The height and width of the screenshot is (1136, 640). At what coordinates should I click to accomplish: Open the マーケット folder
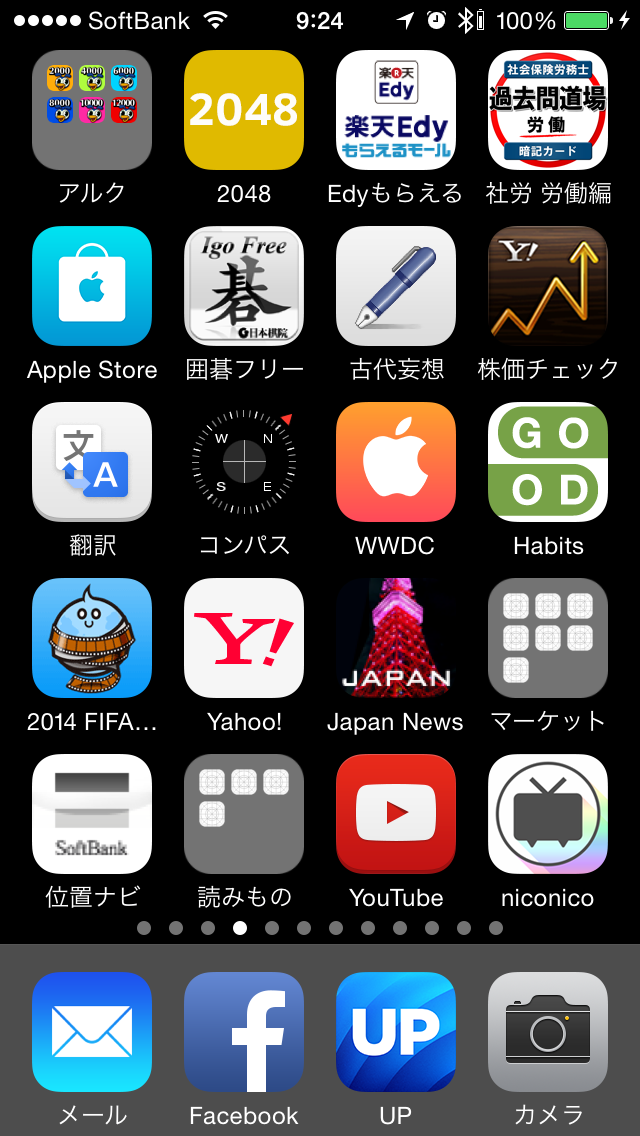(548, 638)
